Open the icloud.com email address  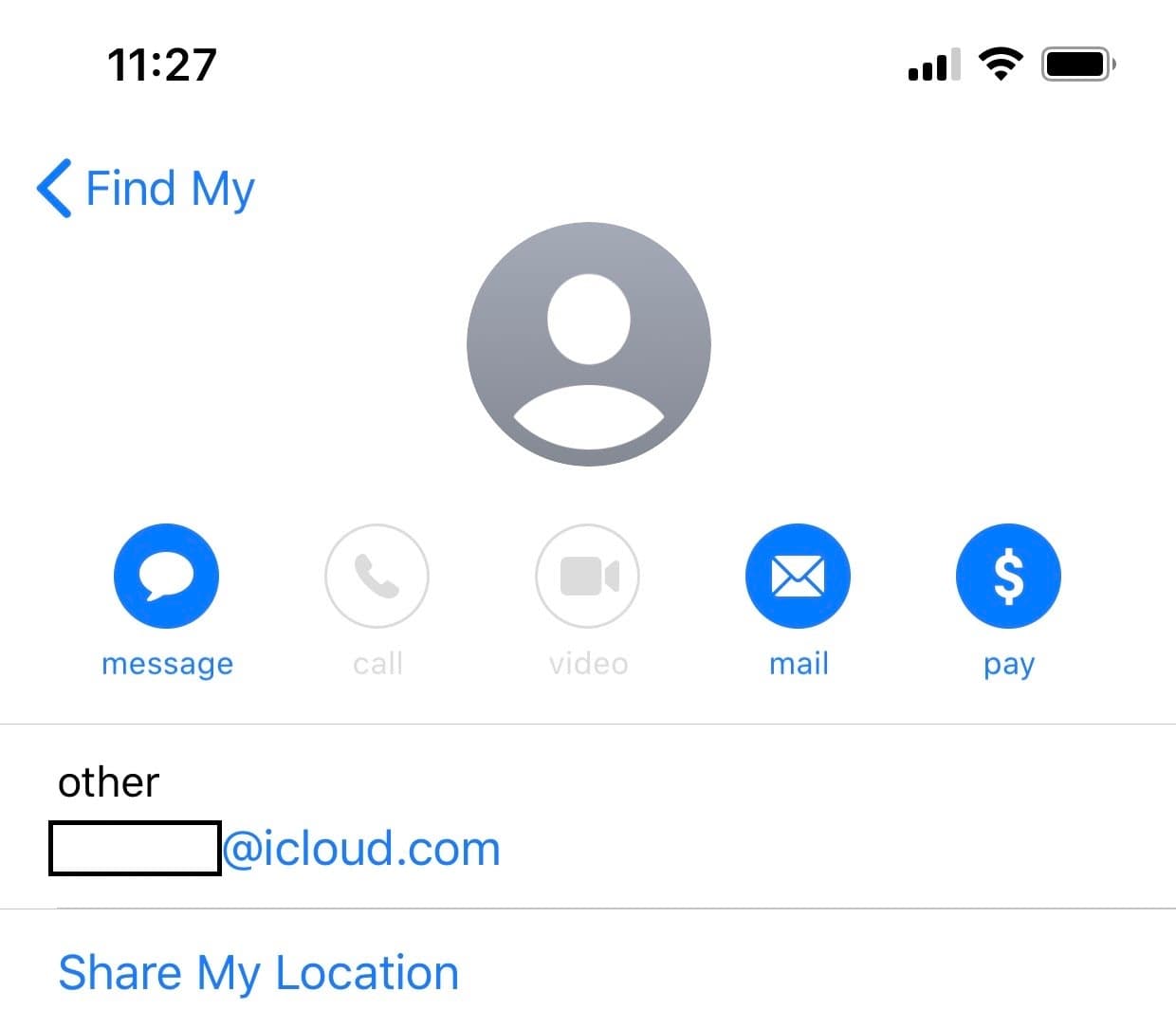click(360, 849)
